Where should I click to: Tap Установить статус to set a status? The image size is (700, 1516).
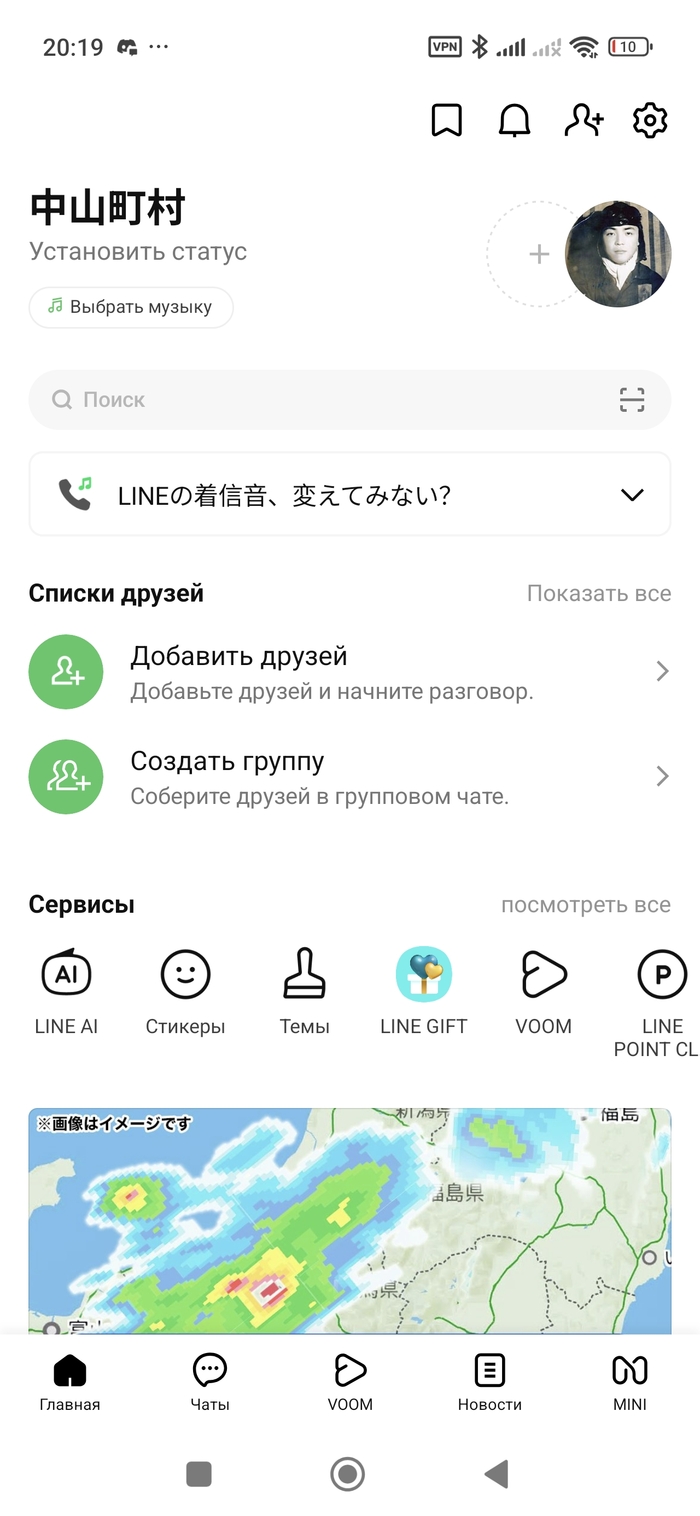pos(138,251)
